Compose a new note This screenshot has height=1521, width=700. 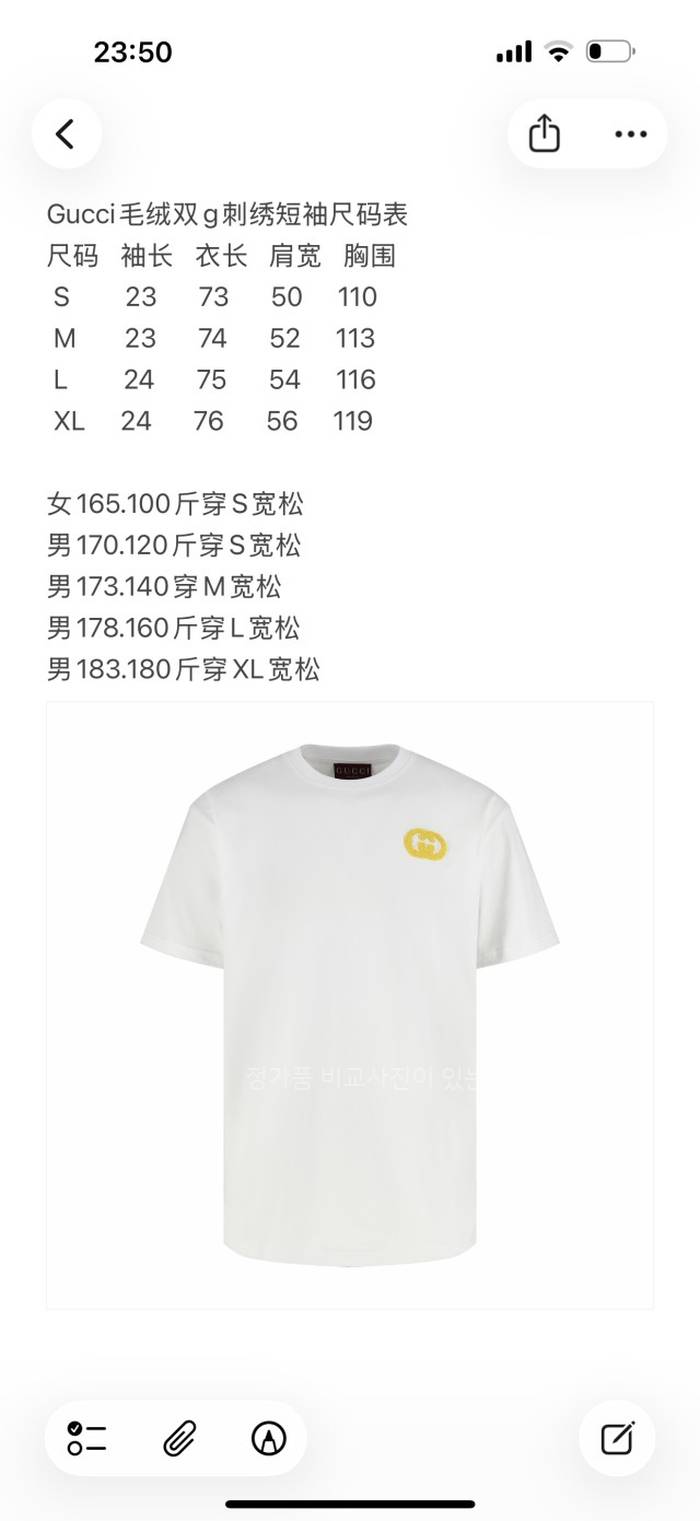[x=617, y=1438]
